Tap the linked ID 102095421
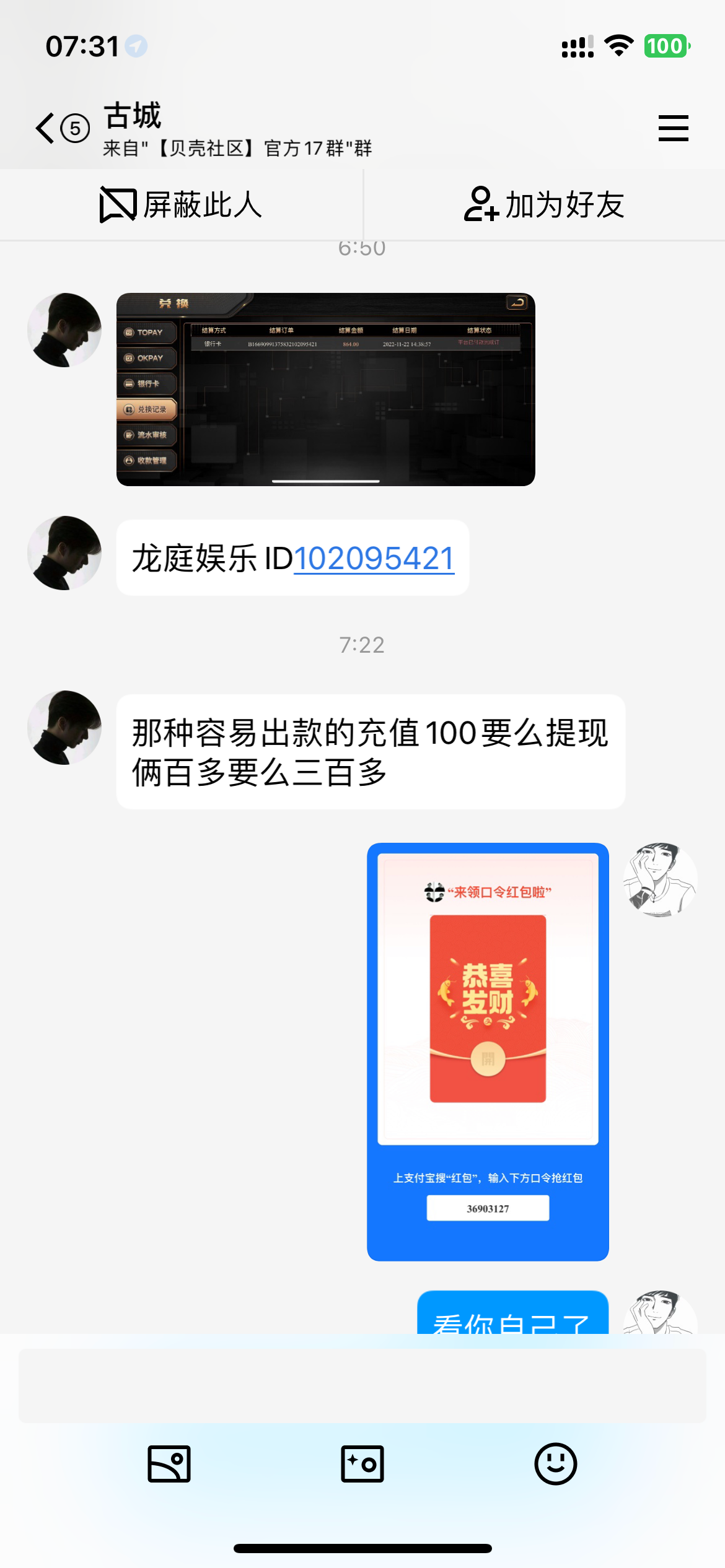The width and height of the screenshot is (725, 1568). coord(374,558)
